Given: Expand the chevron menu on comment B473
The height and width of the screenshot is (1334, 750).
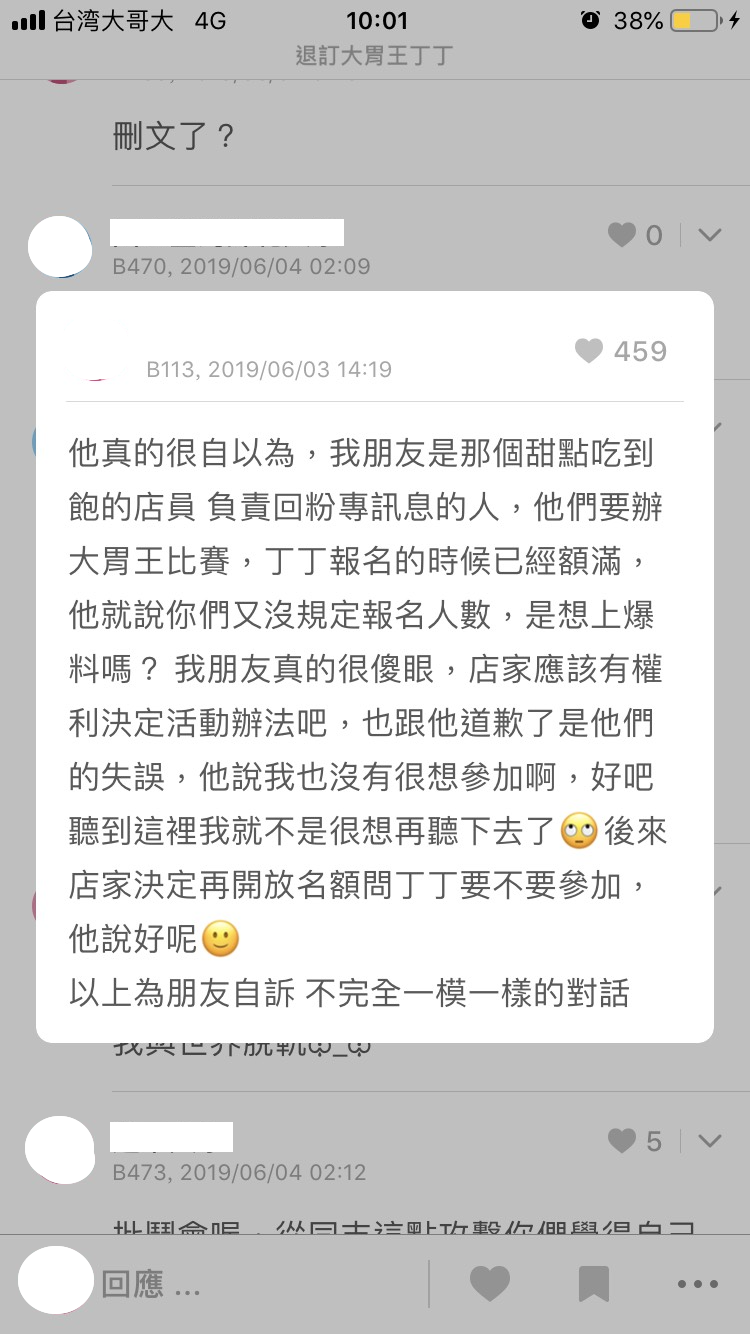Looking at the screenshot, I should click(710, 1141).
